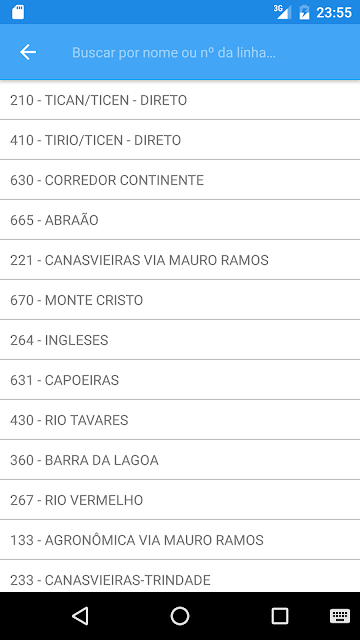
Task: Pick line 631 - CAPOEIRAS
Action: [x=180, y=380]
